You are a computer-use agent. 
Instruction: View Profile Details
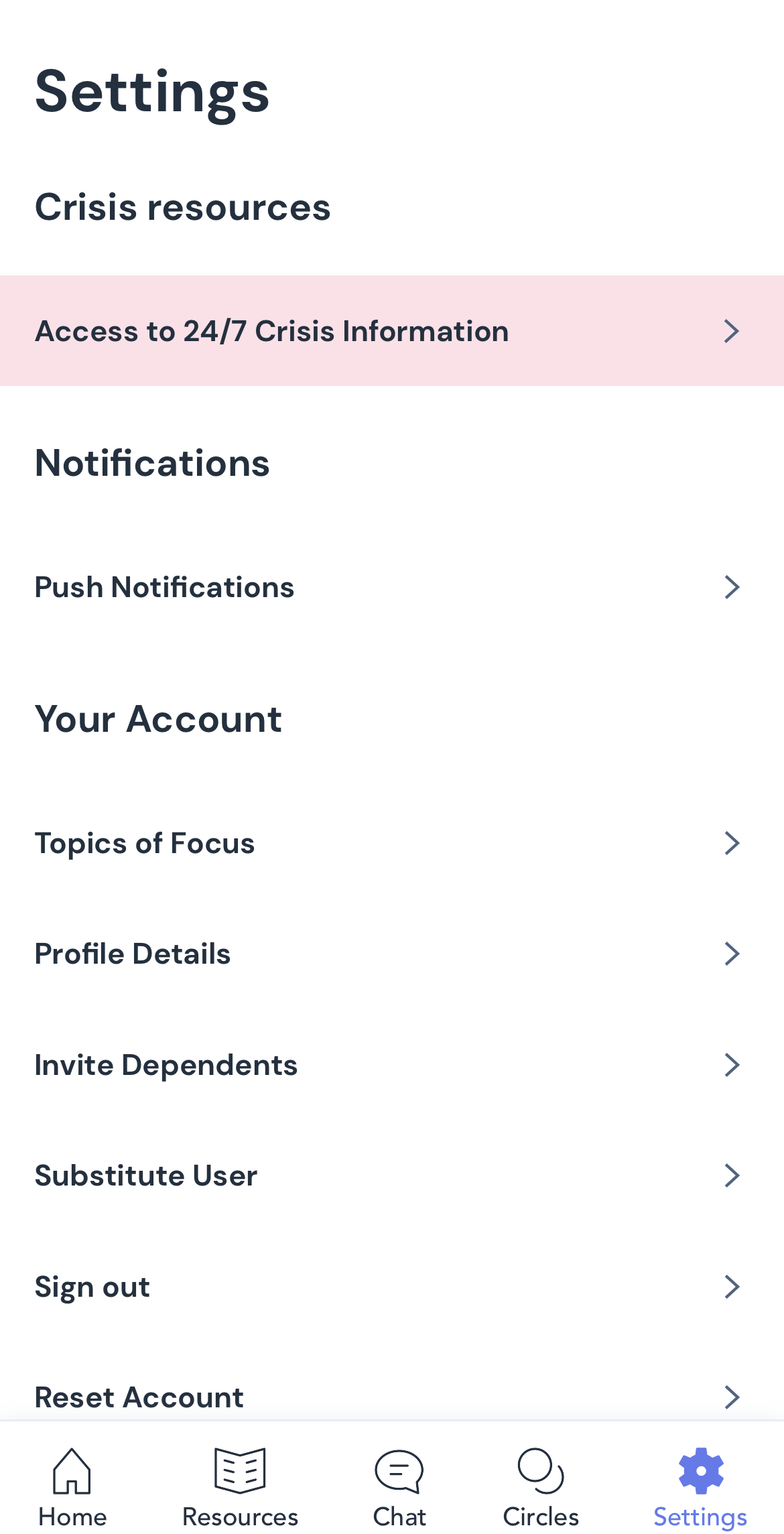[x=391, y=954]
